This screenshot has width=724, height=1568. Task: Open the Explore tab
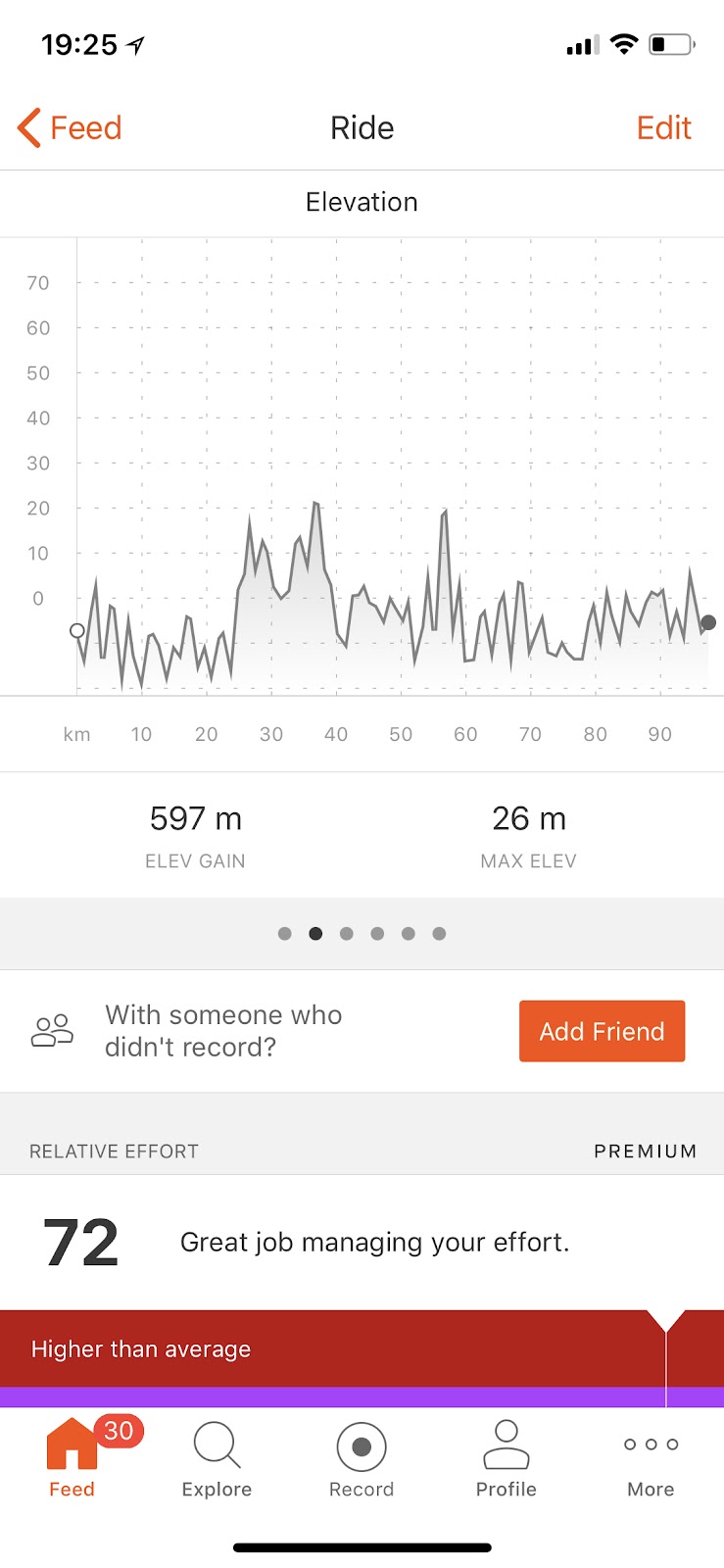(217, 1459)
